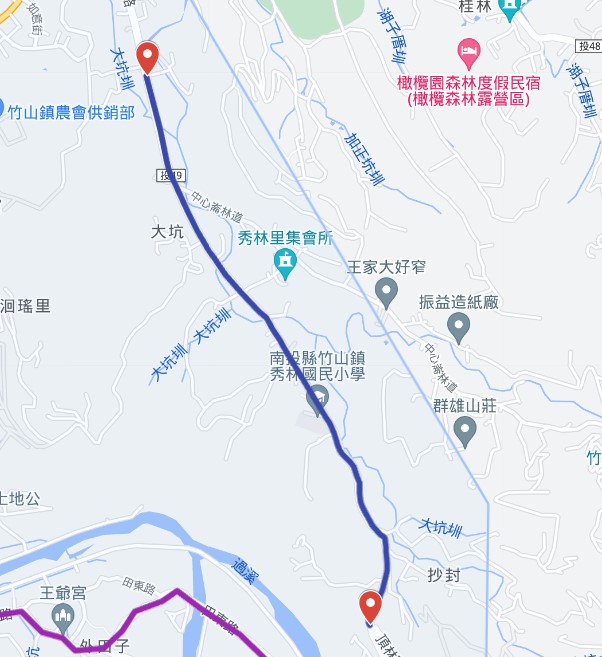Image resolution: width=602 pixels, height=657 pixels.
Task: Tap the red marker at the route's north end
Action: pyautogui.click(x=147, y=57)
